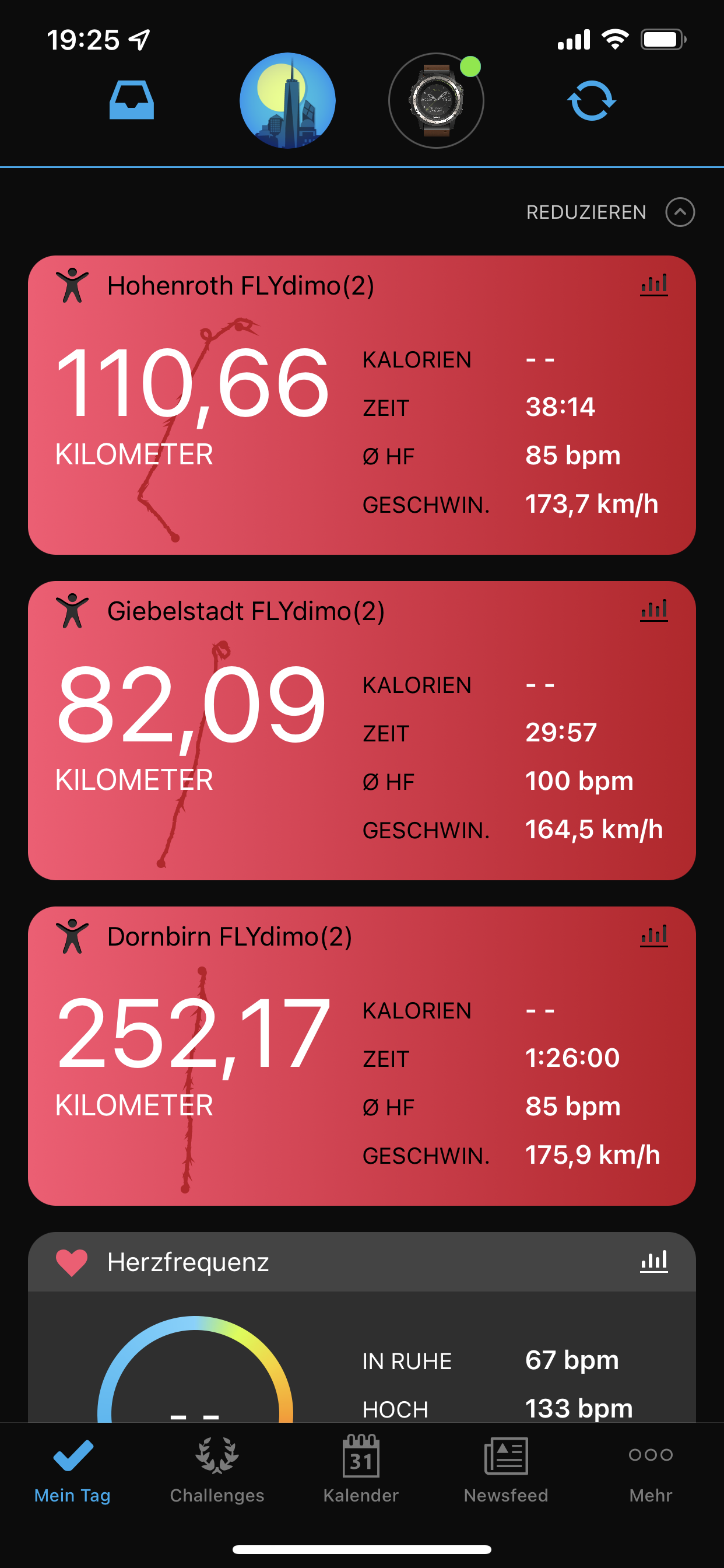Switch to the Challenges tab
The width and height of the screenshot is (724, 1568).
[217, 1471]
